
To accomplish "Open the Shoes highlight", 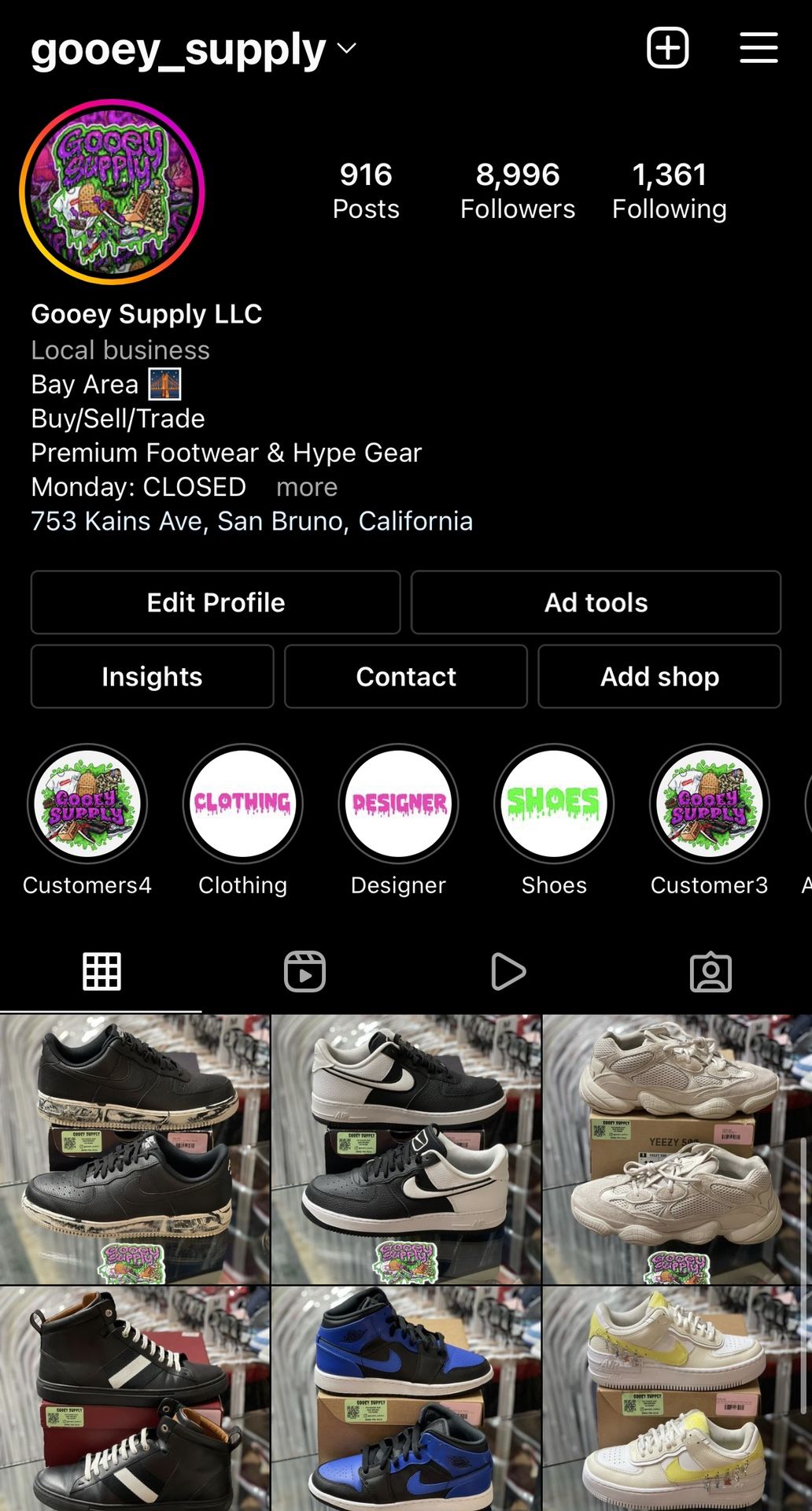I will (554, 804).
